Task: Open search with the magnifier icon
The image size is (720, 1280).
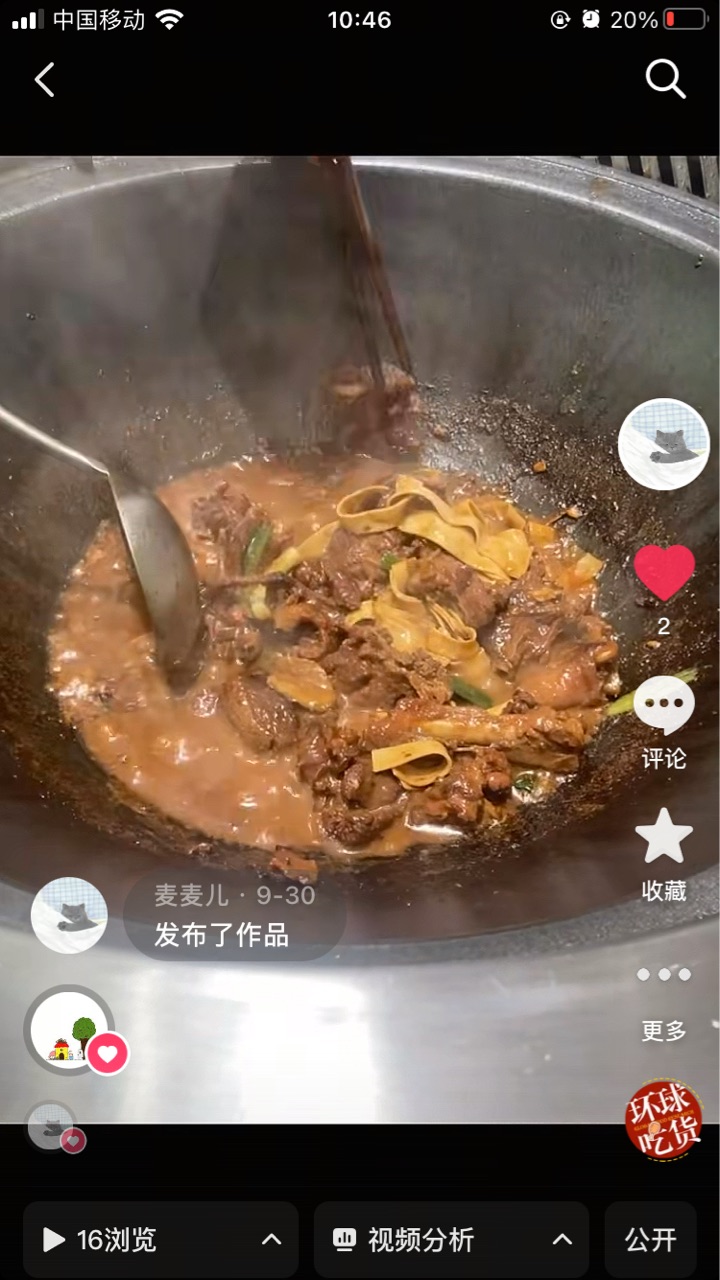Action: point(665,79)
